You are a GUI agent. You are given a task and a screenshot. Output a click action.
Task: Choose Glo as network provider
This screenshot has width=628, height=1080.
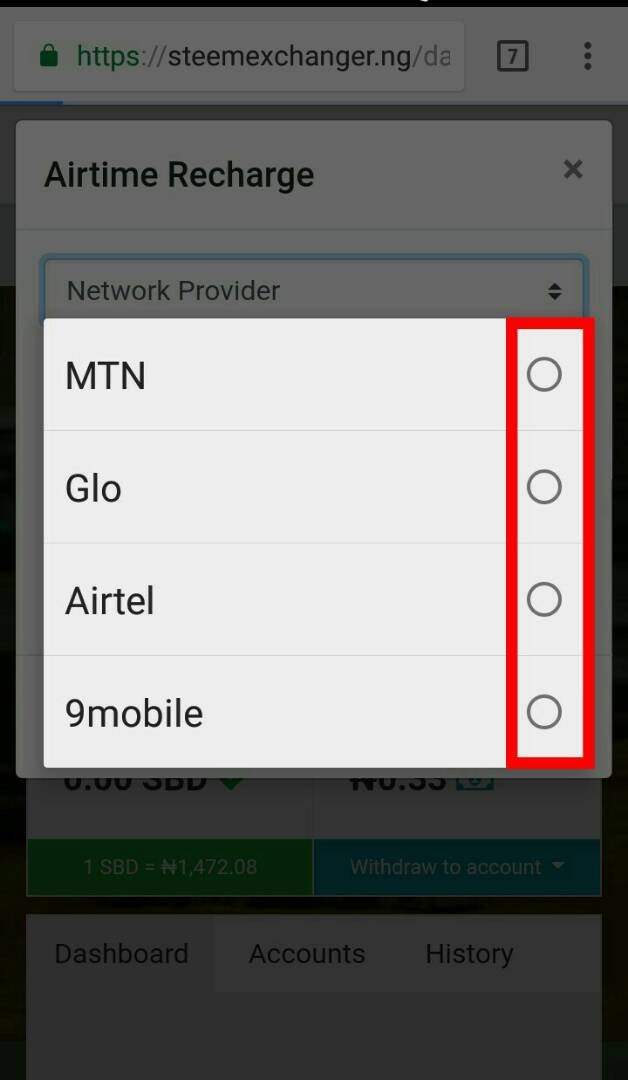pyautogui.click(x=543, y=487)
